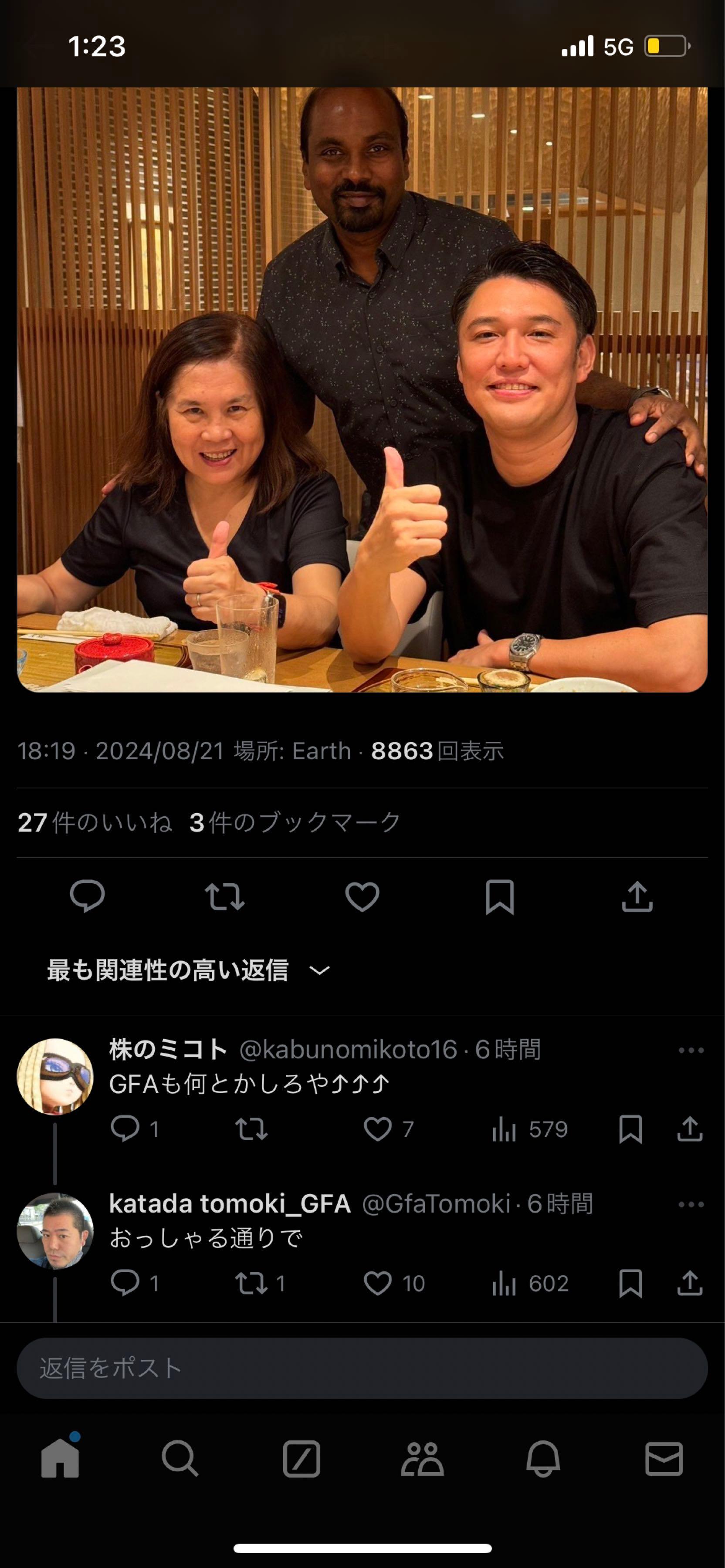Open the notifications bell tab

point(543,1458)
